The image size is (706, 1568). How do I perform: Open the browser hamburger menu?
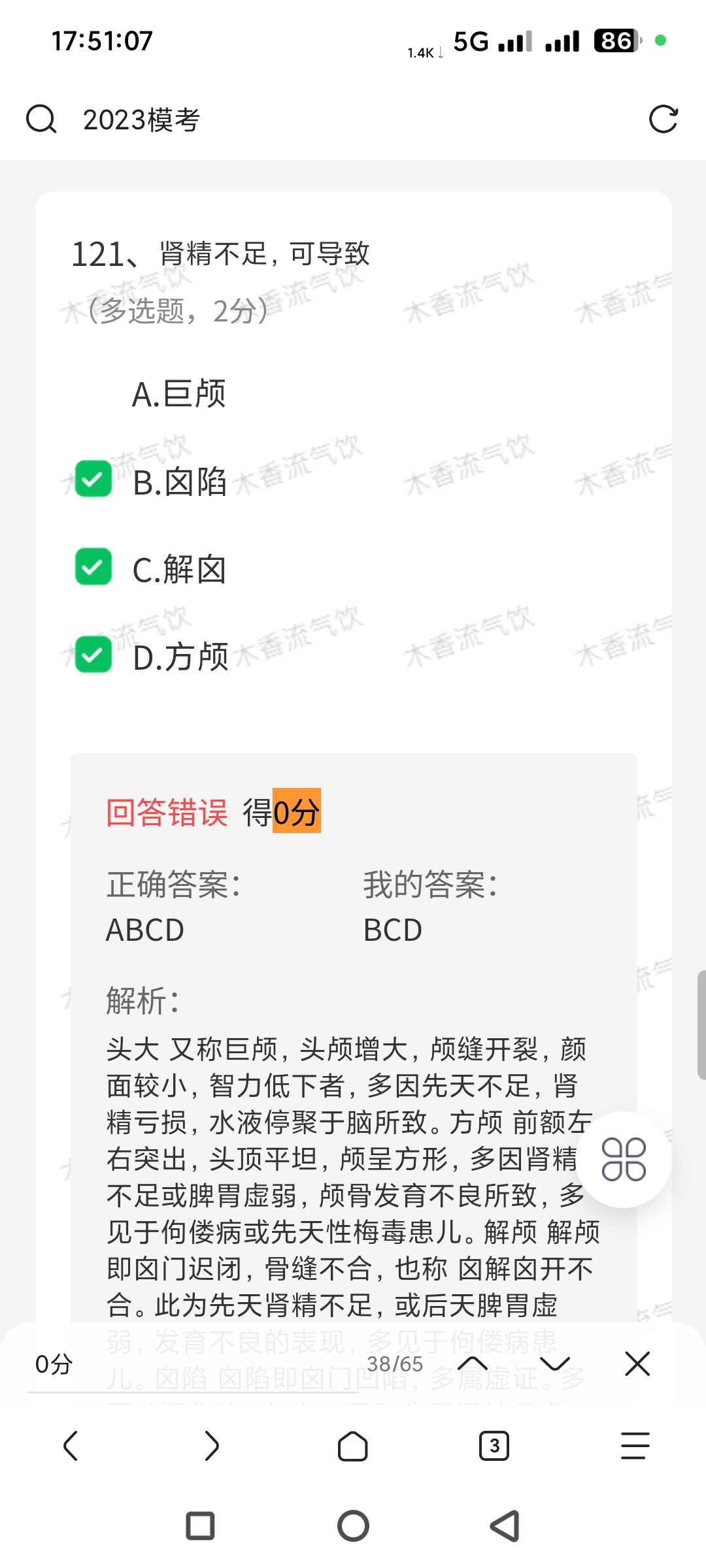[x=635, y=1446]
